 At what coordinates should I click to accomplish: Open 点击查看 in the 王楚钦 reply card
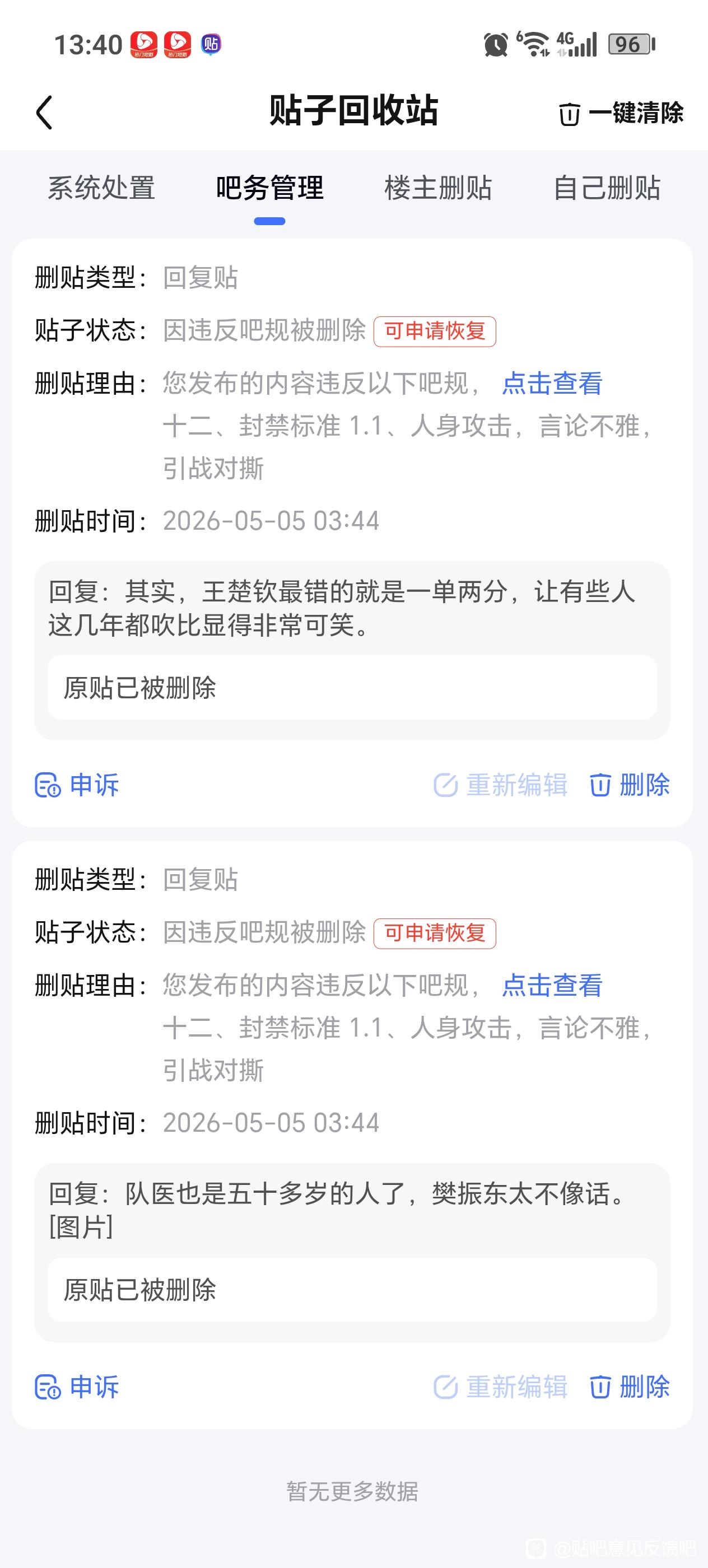(x=552, y=384)
